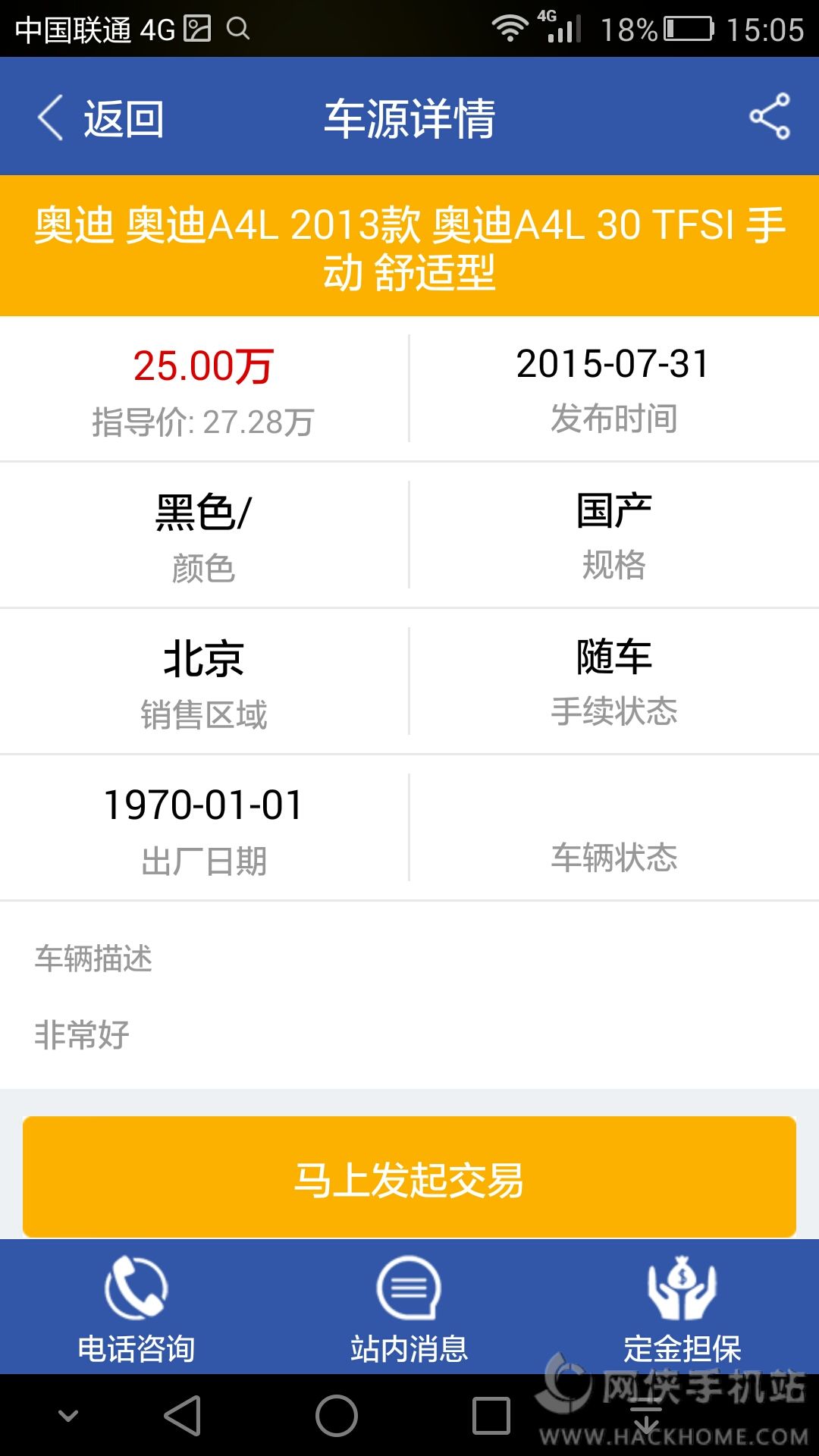
Task: Tap the system home button
Action: [337, 1416]
